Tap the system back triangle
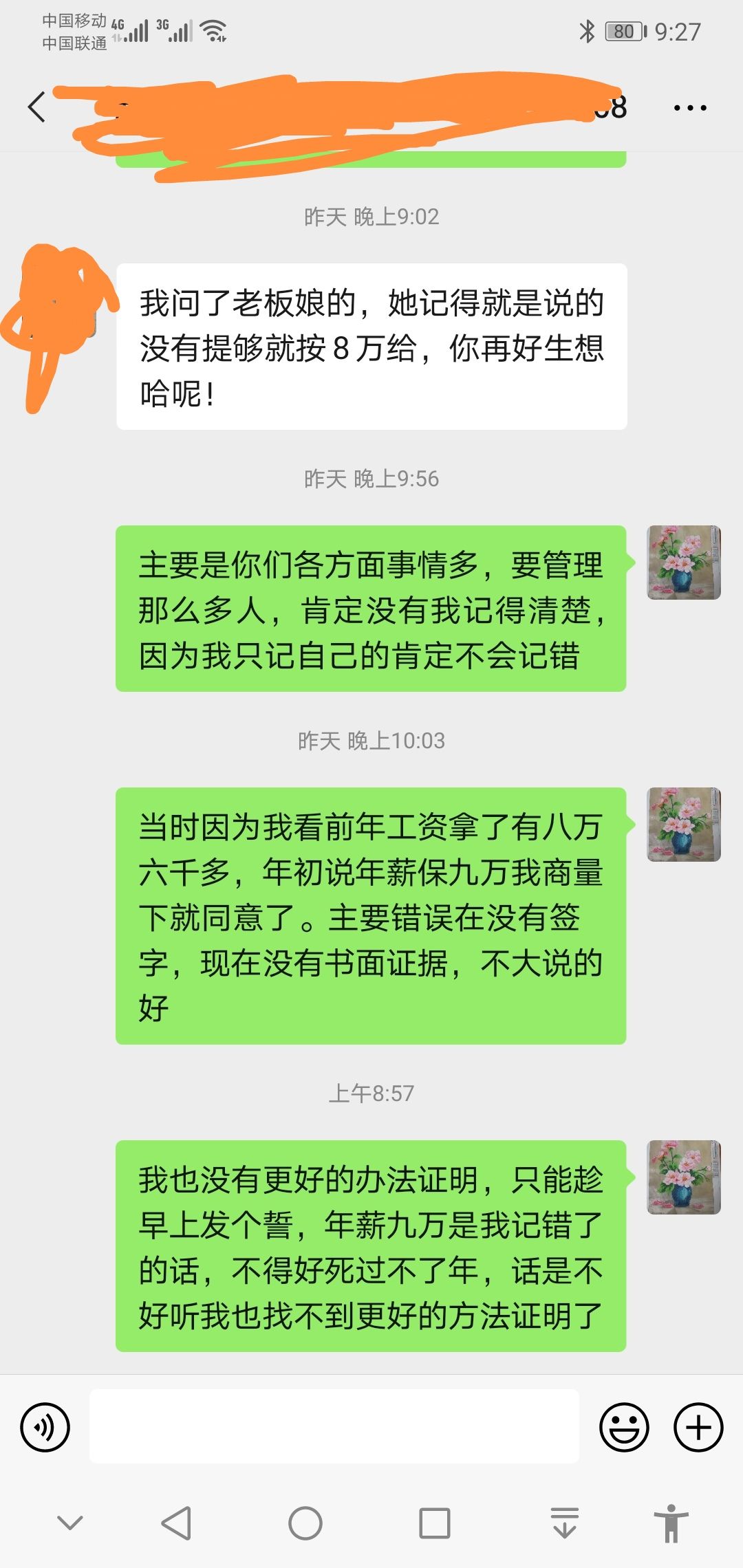Screen dimensions: 743x1568 pos(176,1523)
